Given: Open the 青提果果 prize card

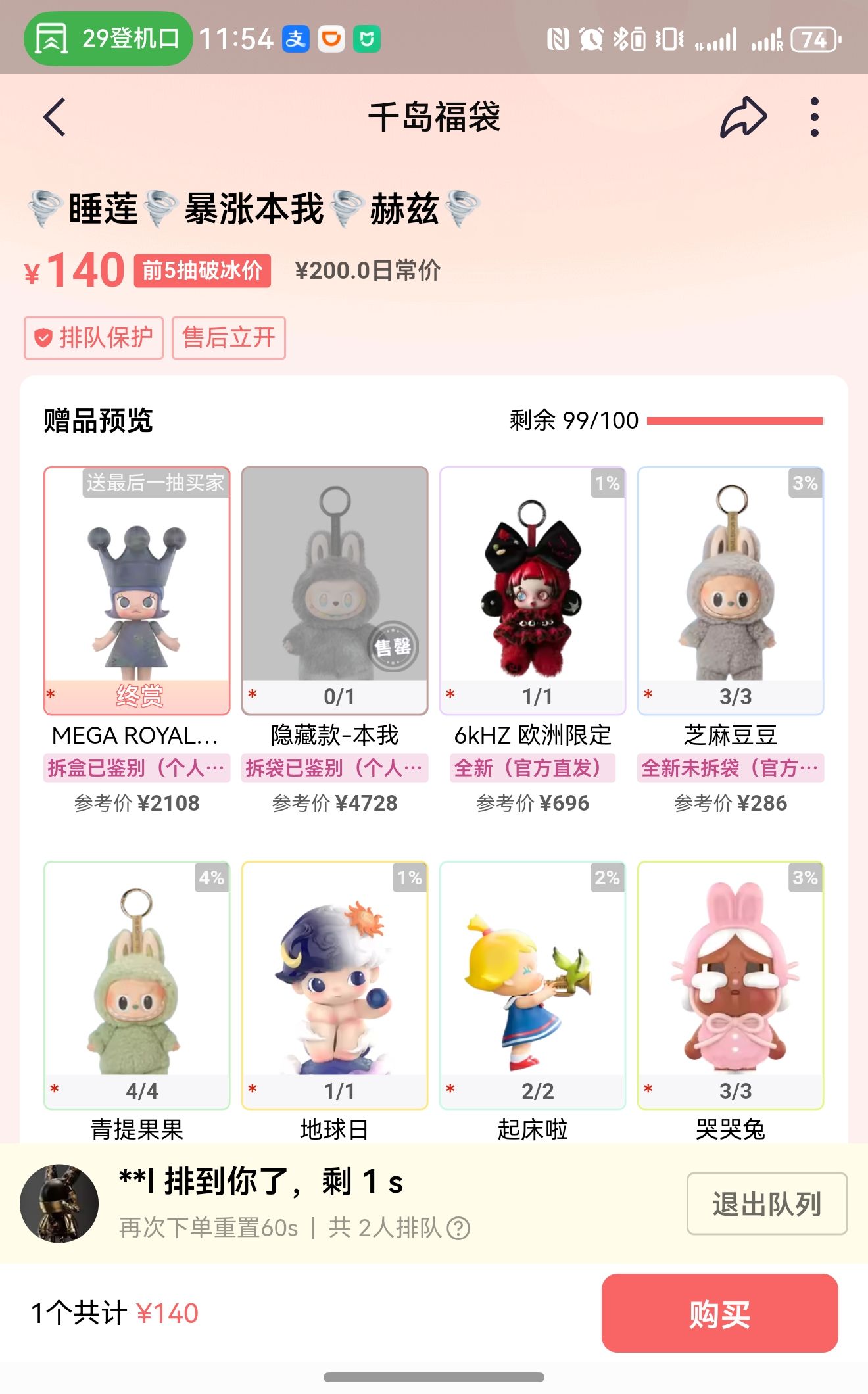Looking at the screenshot, I should pyautogui.click(x=137, y=985).
